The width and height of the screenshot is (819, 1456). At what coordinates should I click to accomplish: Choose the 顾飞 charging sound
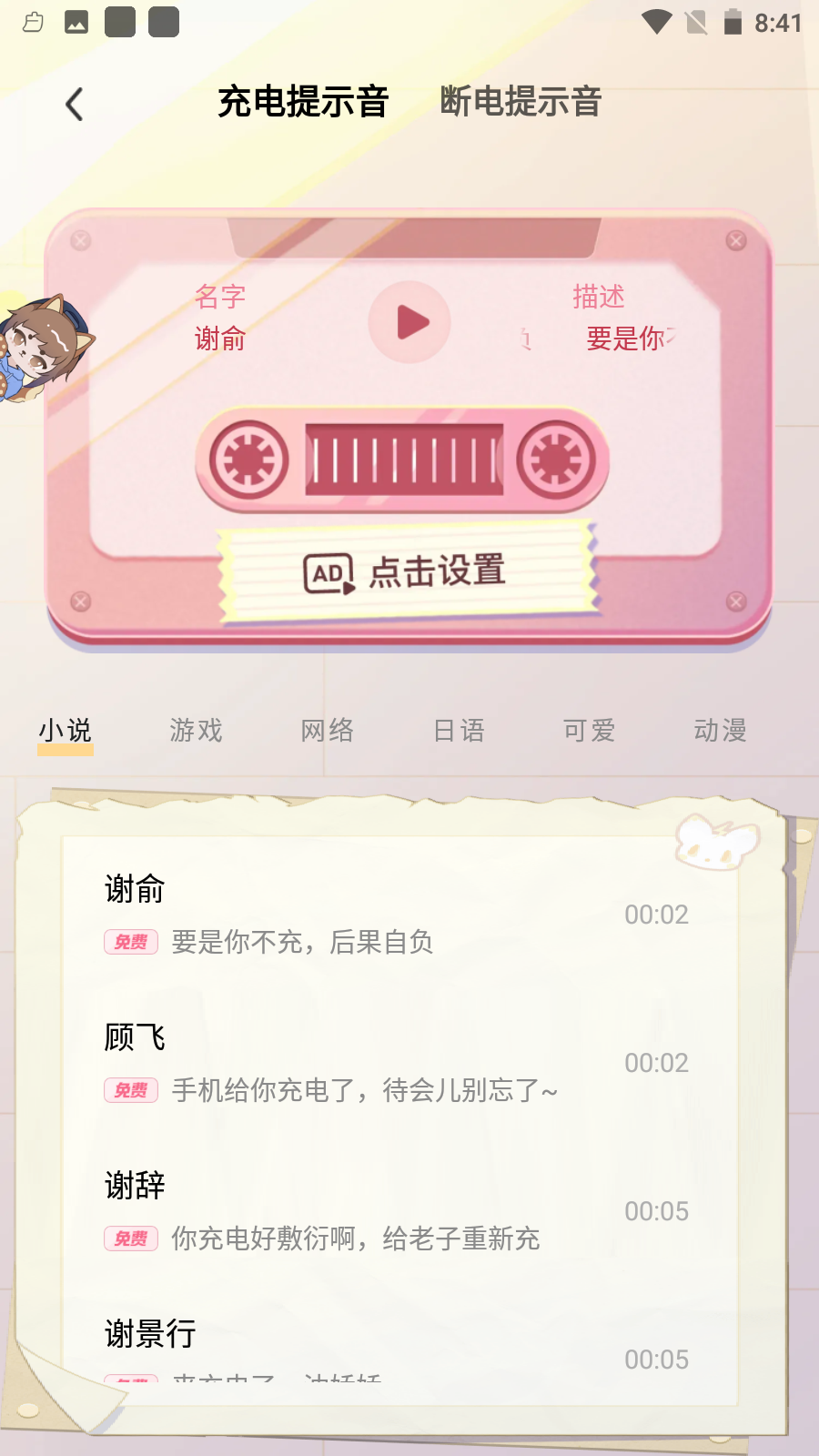(x=396, y=1063)
